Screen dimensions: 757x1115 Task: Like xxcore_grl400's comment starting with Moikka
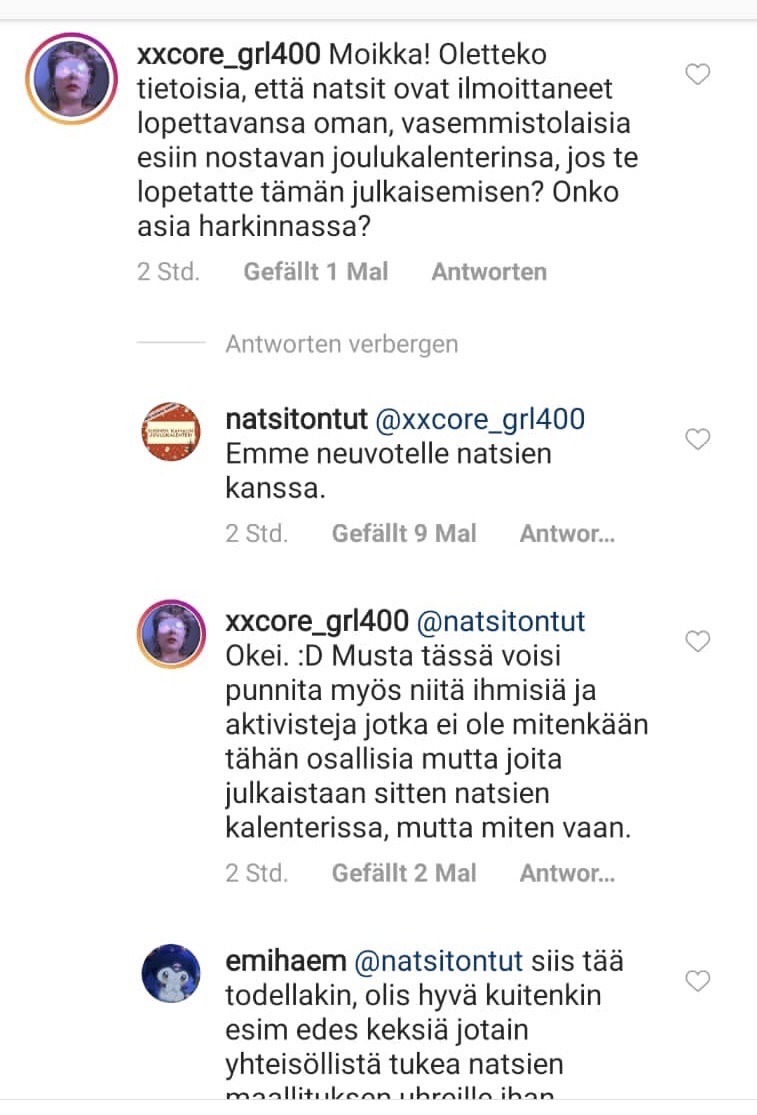(x=698, y=75)
